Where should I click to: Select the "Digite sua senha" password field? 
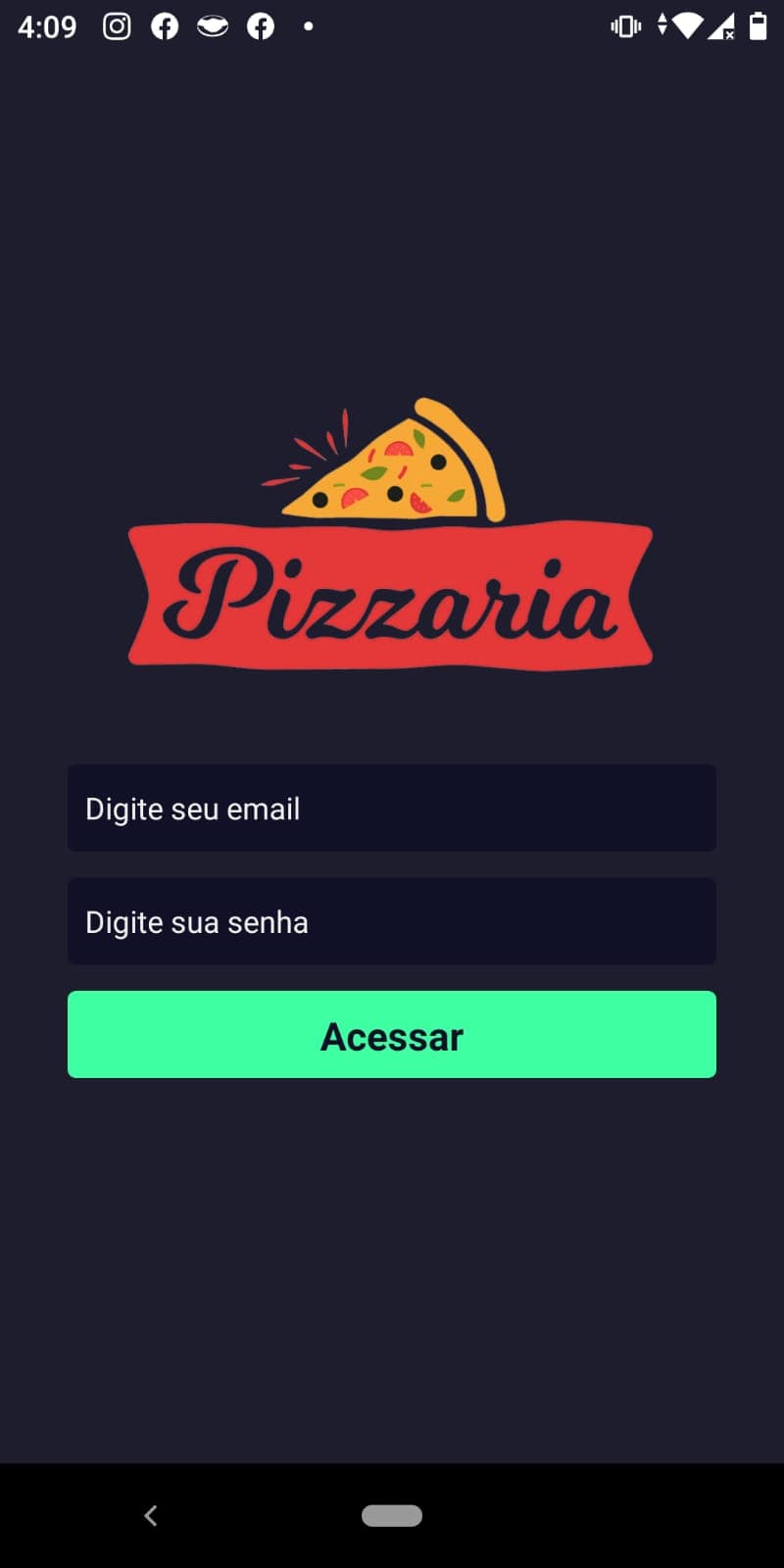392,921
